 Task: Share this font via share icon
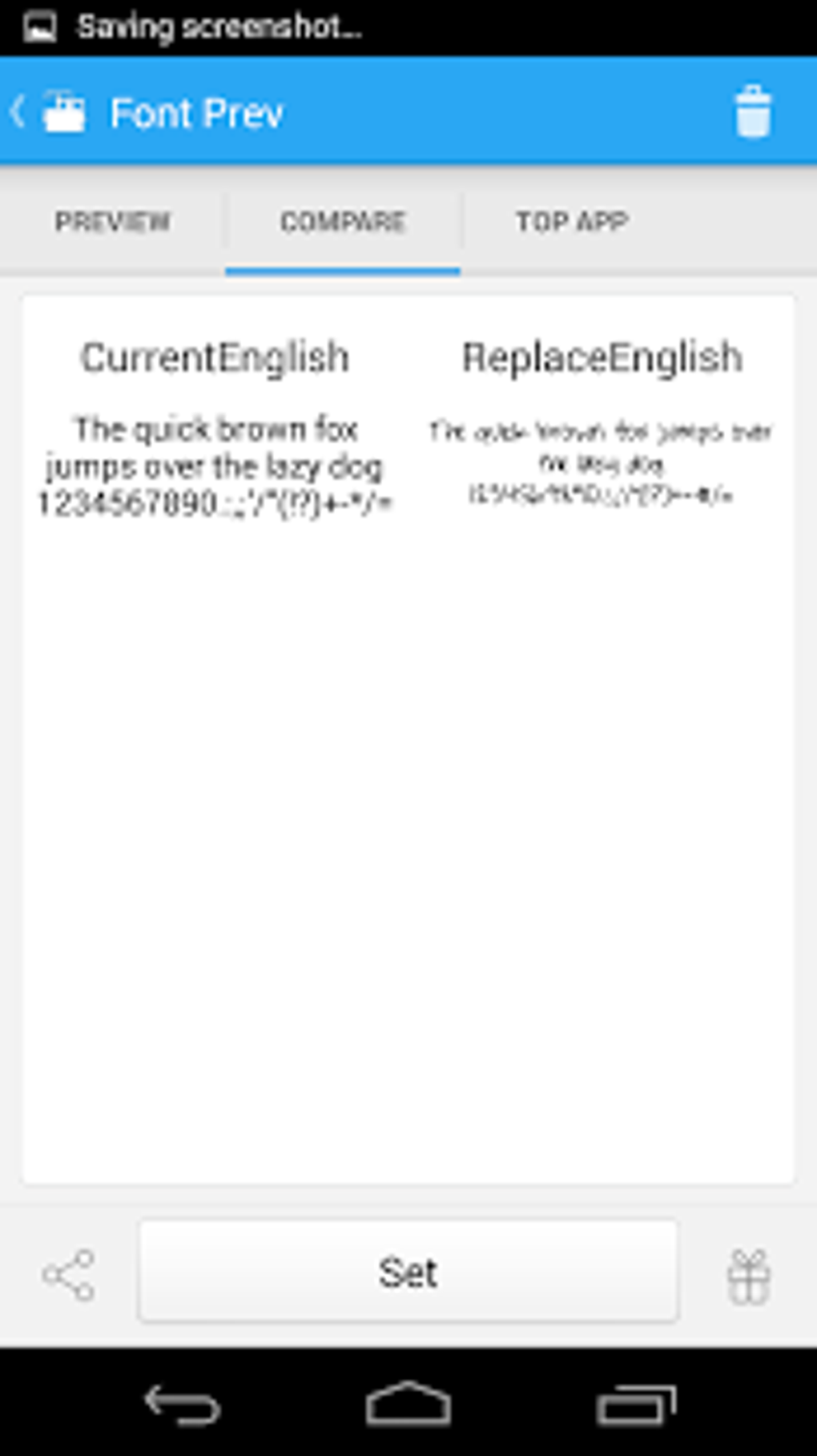pos(69,1274)
